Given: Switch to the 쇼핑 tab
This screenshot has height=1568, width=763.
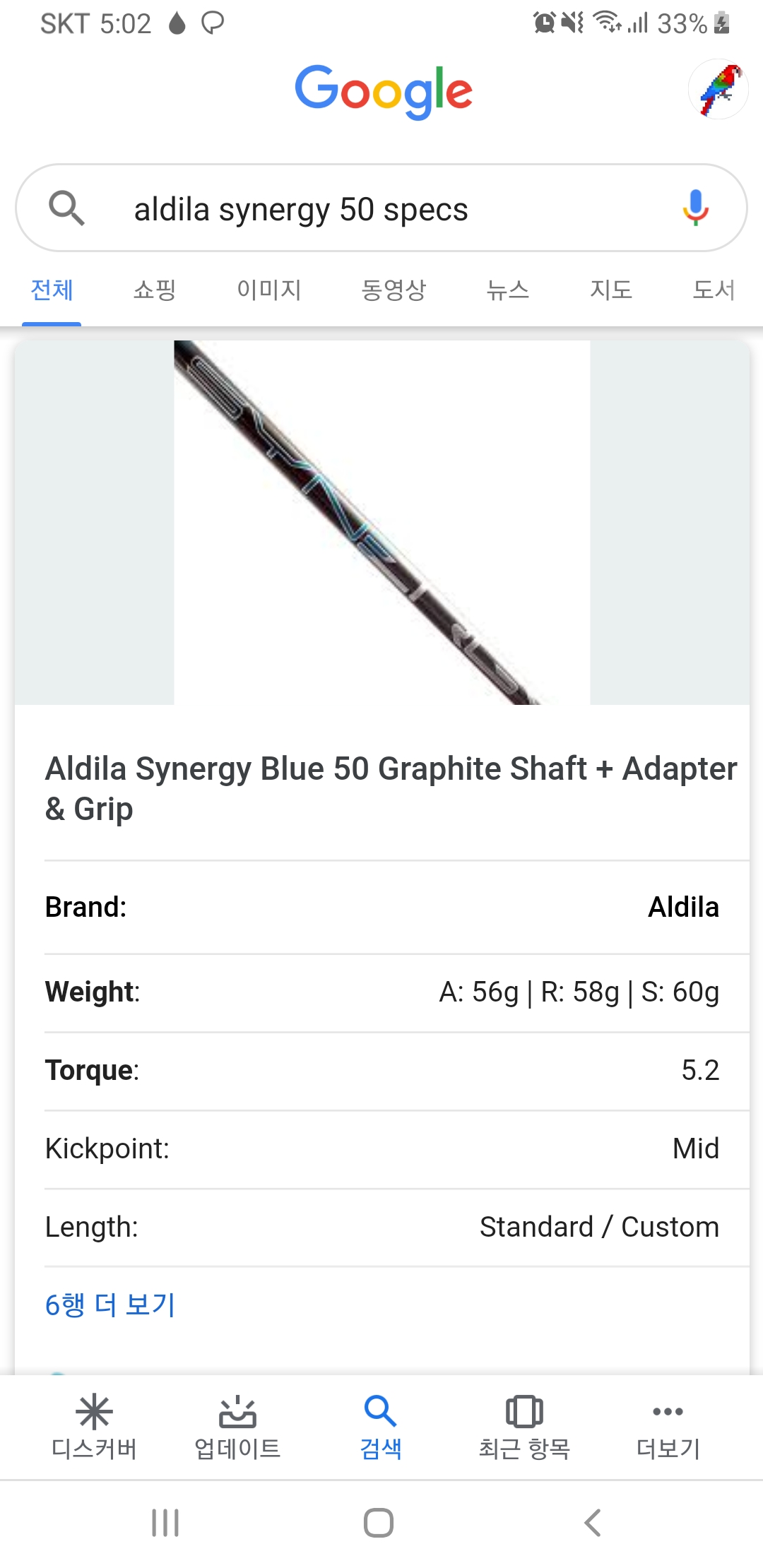Looking at the screenshot, I should pos(155,290).
